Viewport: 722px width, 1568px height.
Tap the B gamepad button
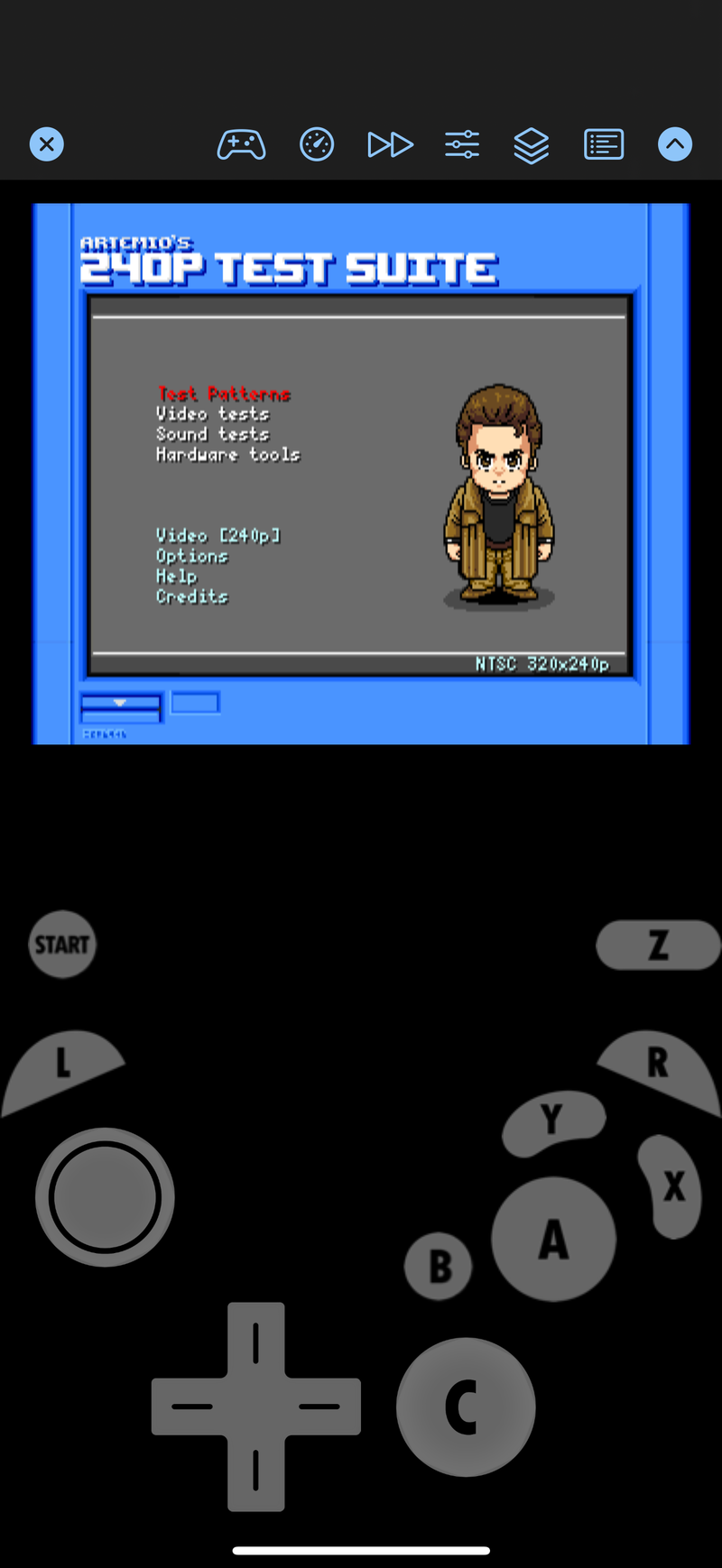click(x=439, y=1267)
